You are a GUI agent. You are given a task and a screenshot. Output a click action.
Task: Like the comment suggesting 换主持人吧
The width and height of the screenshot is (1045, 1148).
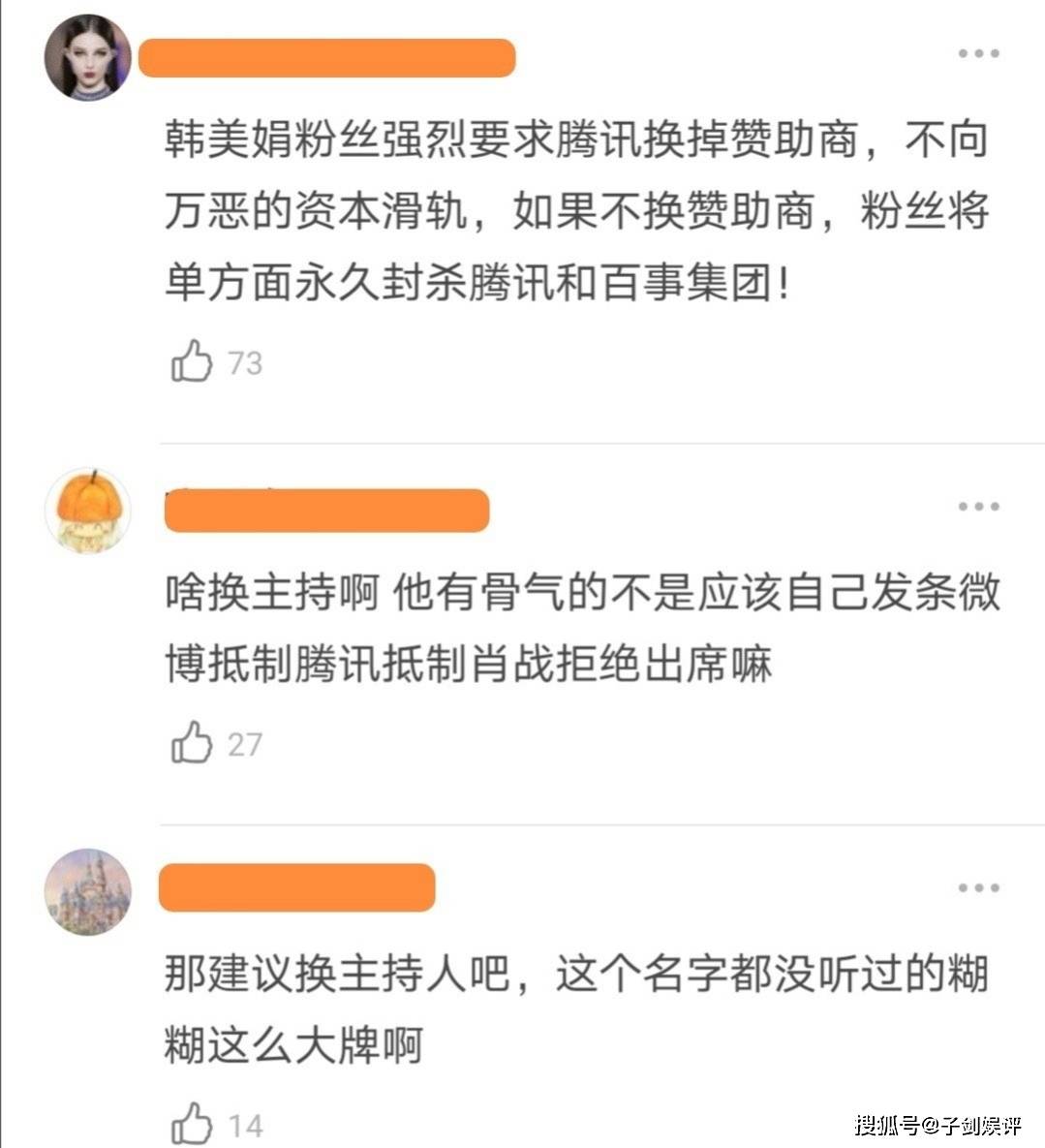tap(192, 1124)
